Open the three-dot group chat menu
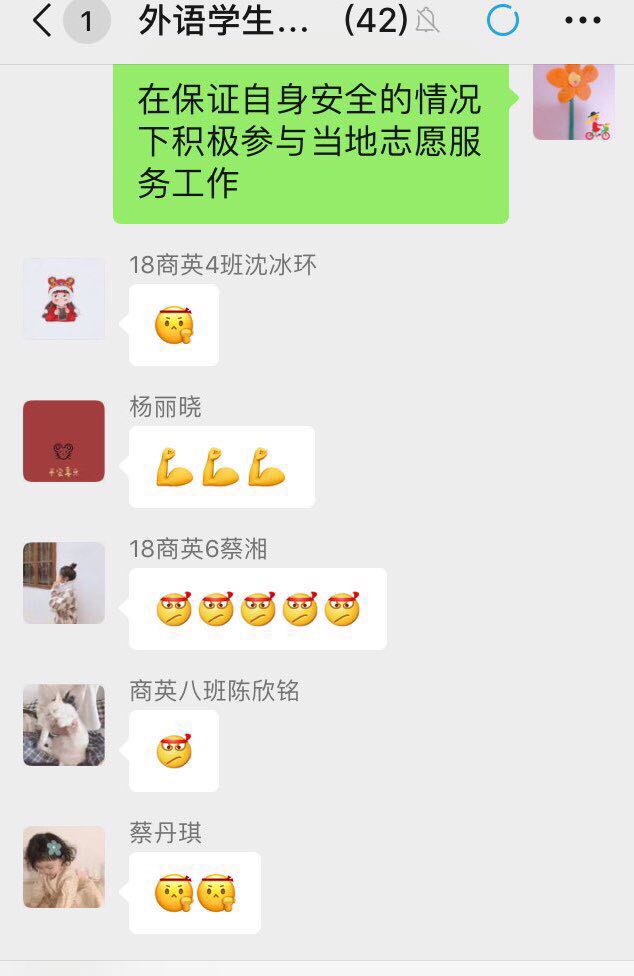This screenshot has width=634, height=976. pyautogui.click(x=583, y=21)
